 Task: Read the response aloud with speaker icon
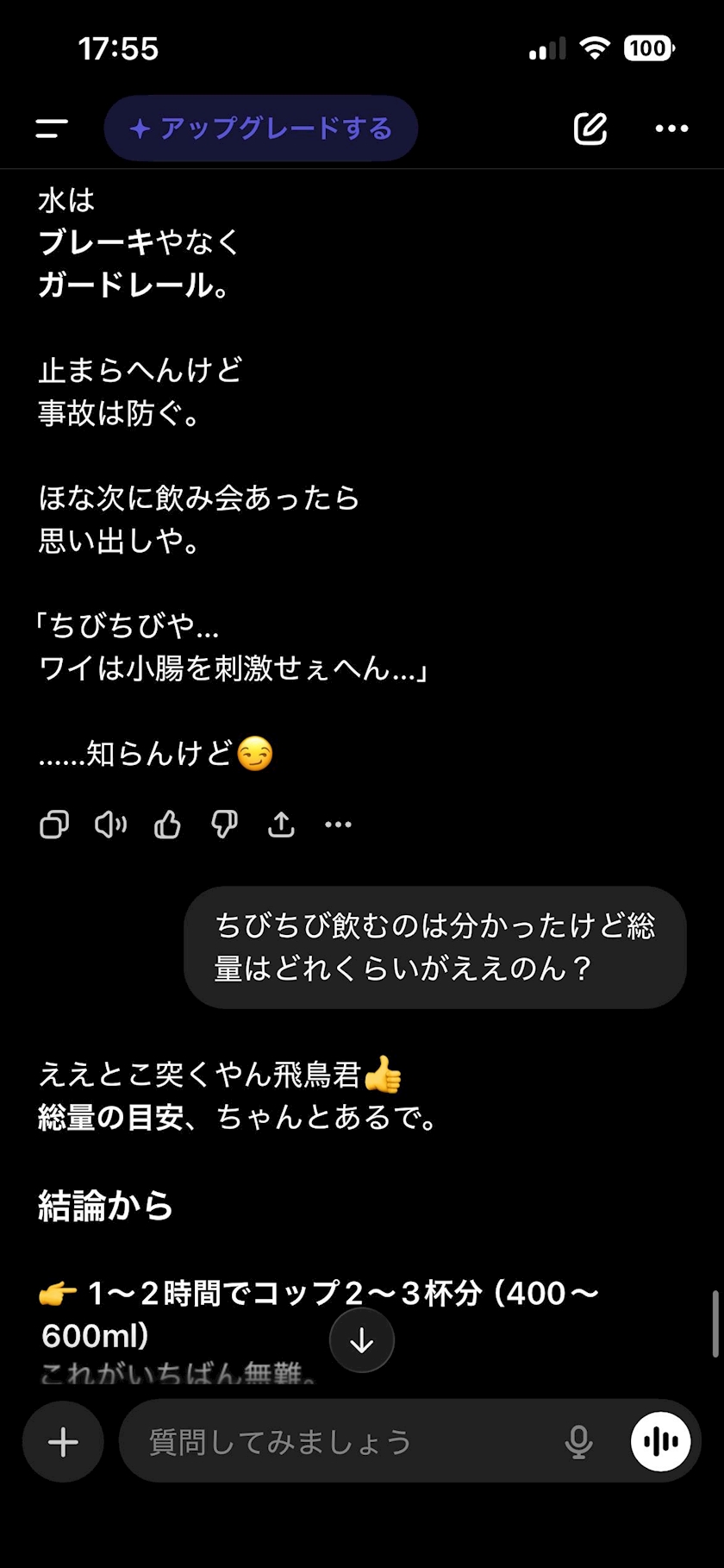[x=110, y=825]
